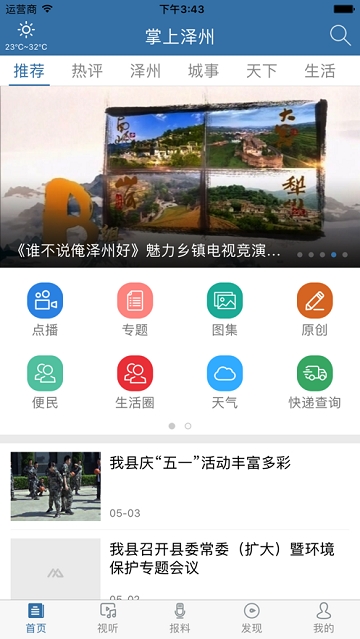Screen dimensions: 360x639
Task: Switch to the 泽州 tab
Action: 146,71
